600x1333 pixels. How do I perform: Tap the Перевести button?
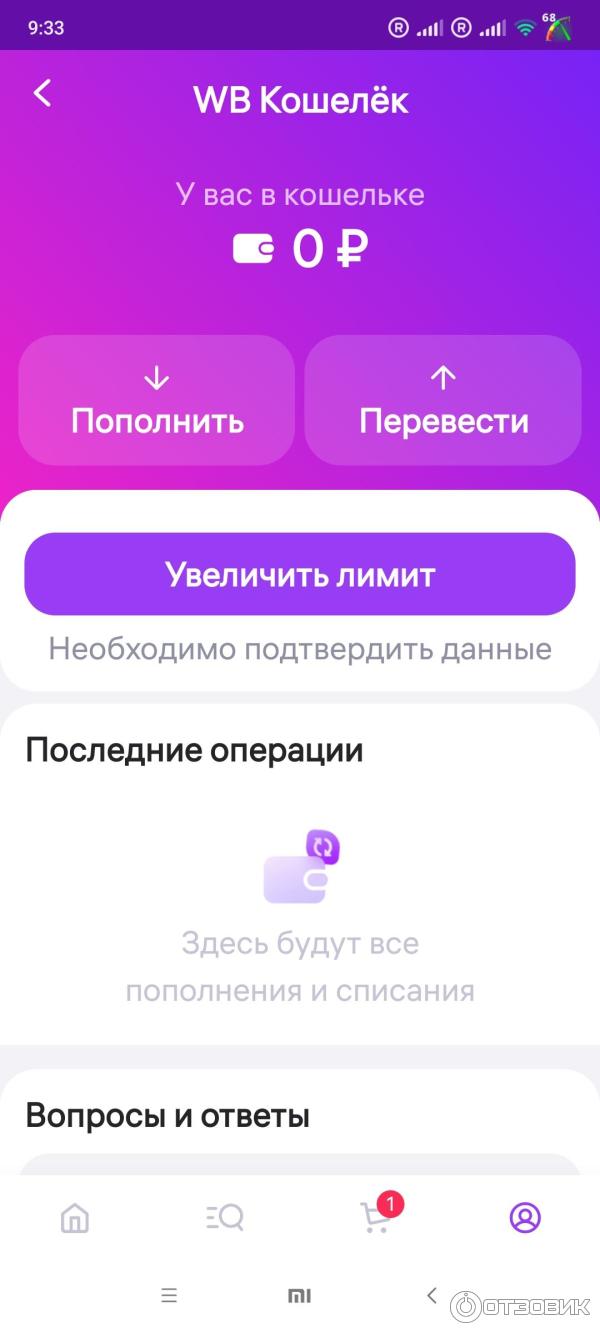click(443, 400)
